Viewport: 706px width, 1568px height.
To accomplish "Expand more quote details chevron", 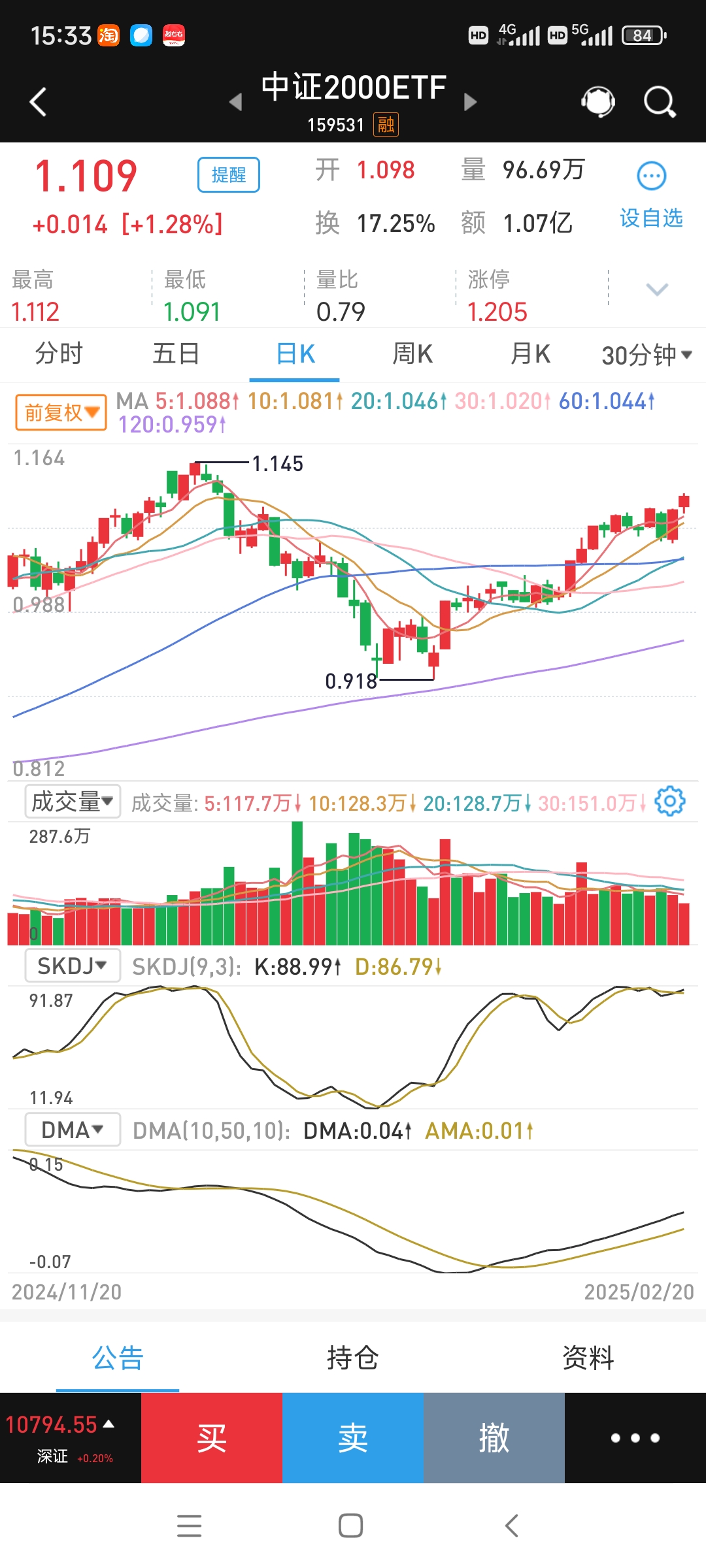I will click(x=656, y=289).
